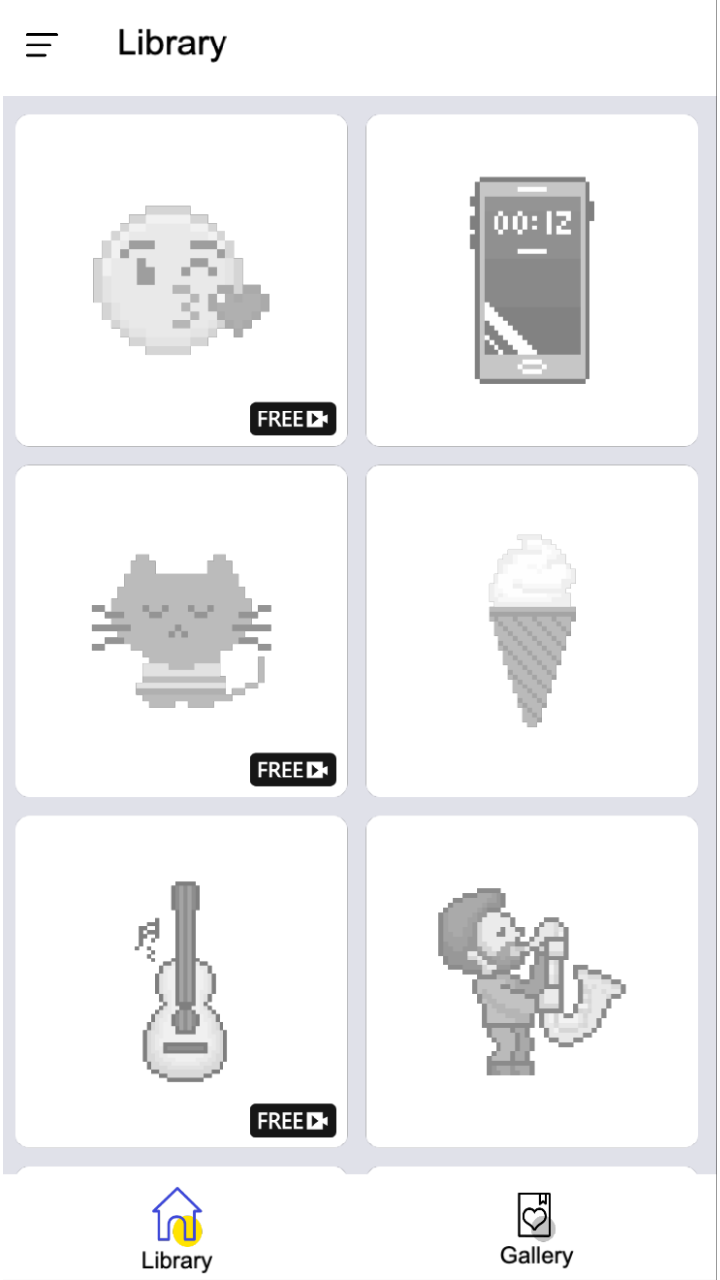Open the kissing emoji pixel art
Image resolution: width=720 pixels, height=1280 pixels.
181,280
